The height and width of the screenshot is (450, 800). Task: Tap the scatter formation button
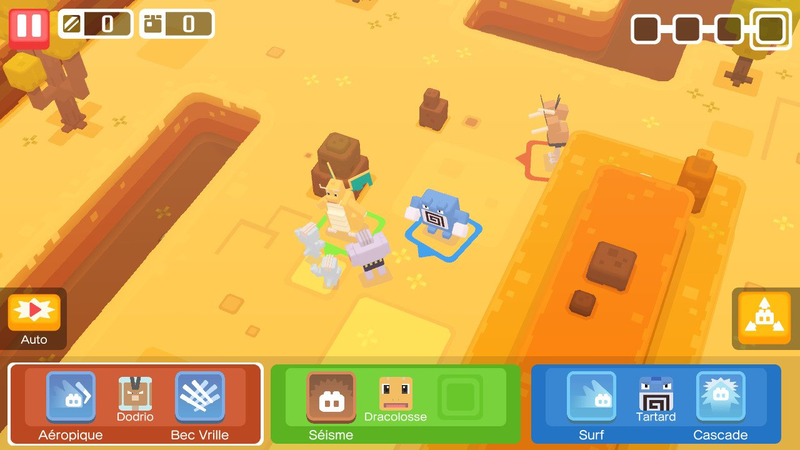765,318
